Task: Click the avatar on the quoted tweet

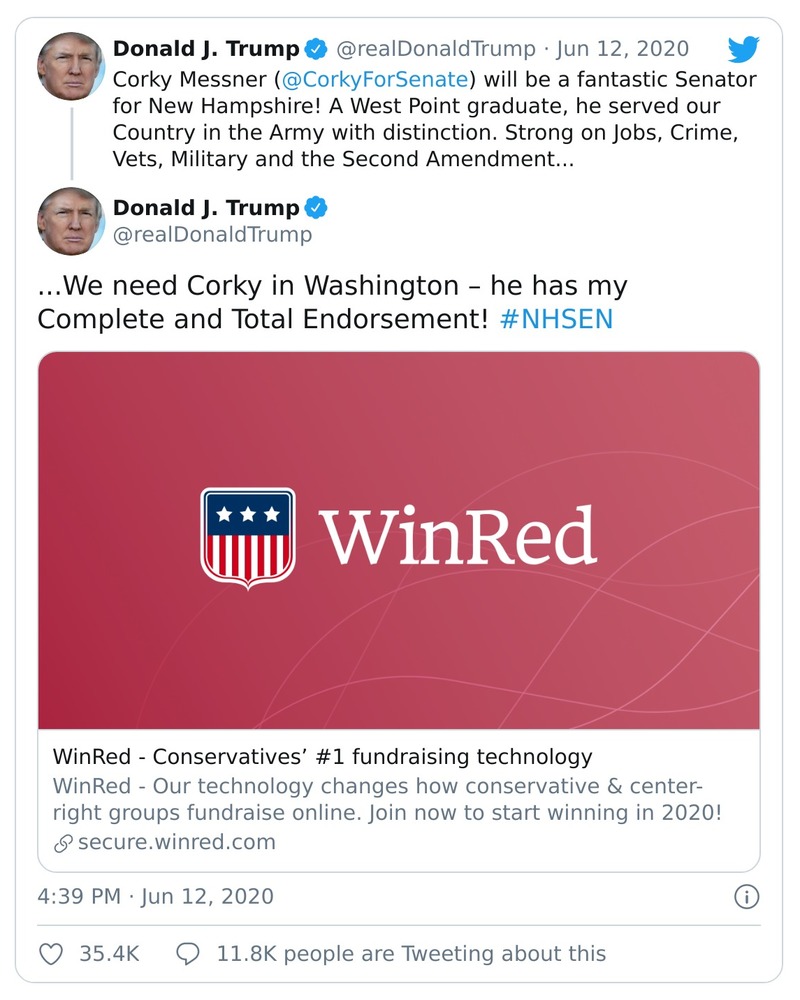Action: (x=71, y=220)
